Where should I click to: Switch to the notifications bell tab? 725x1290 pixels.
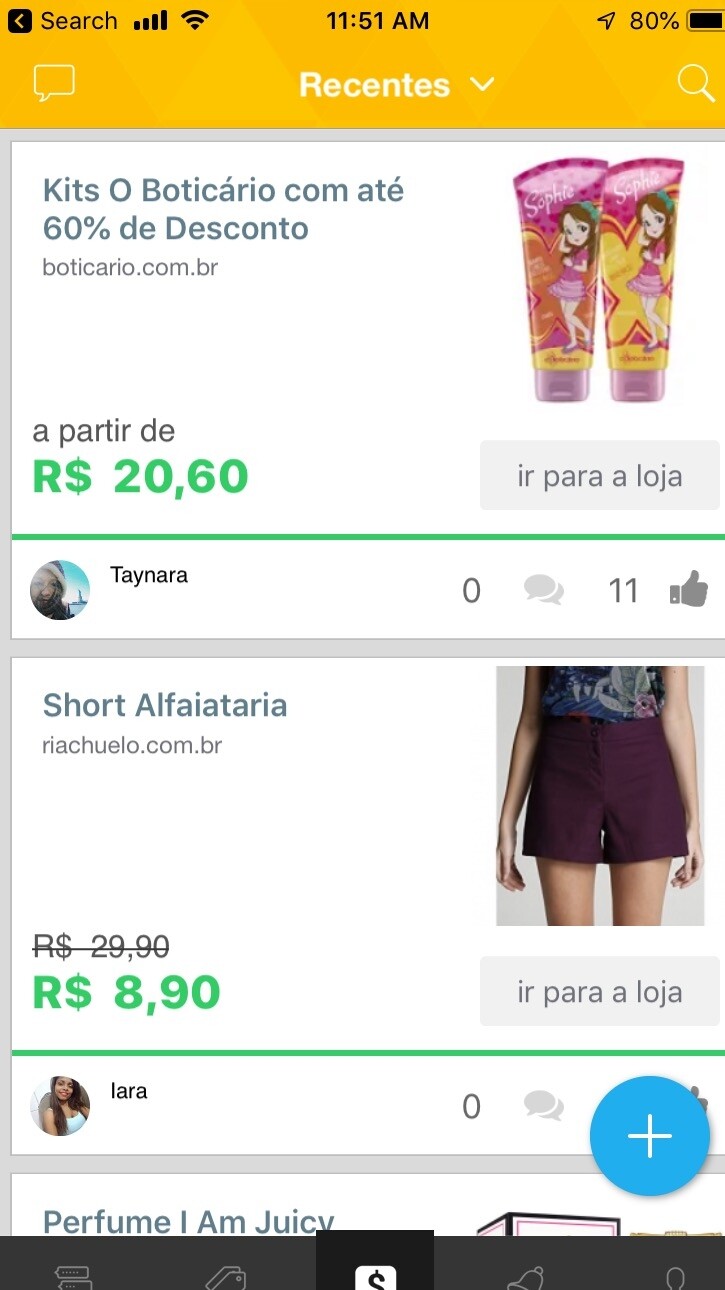point(525,1276)
